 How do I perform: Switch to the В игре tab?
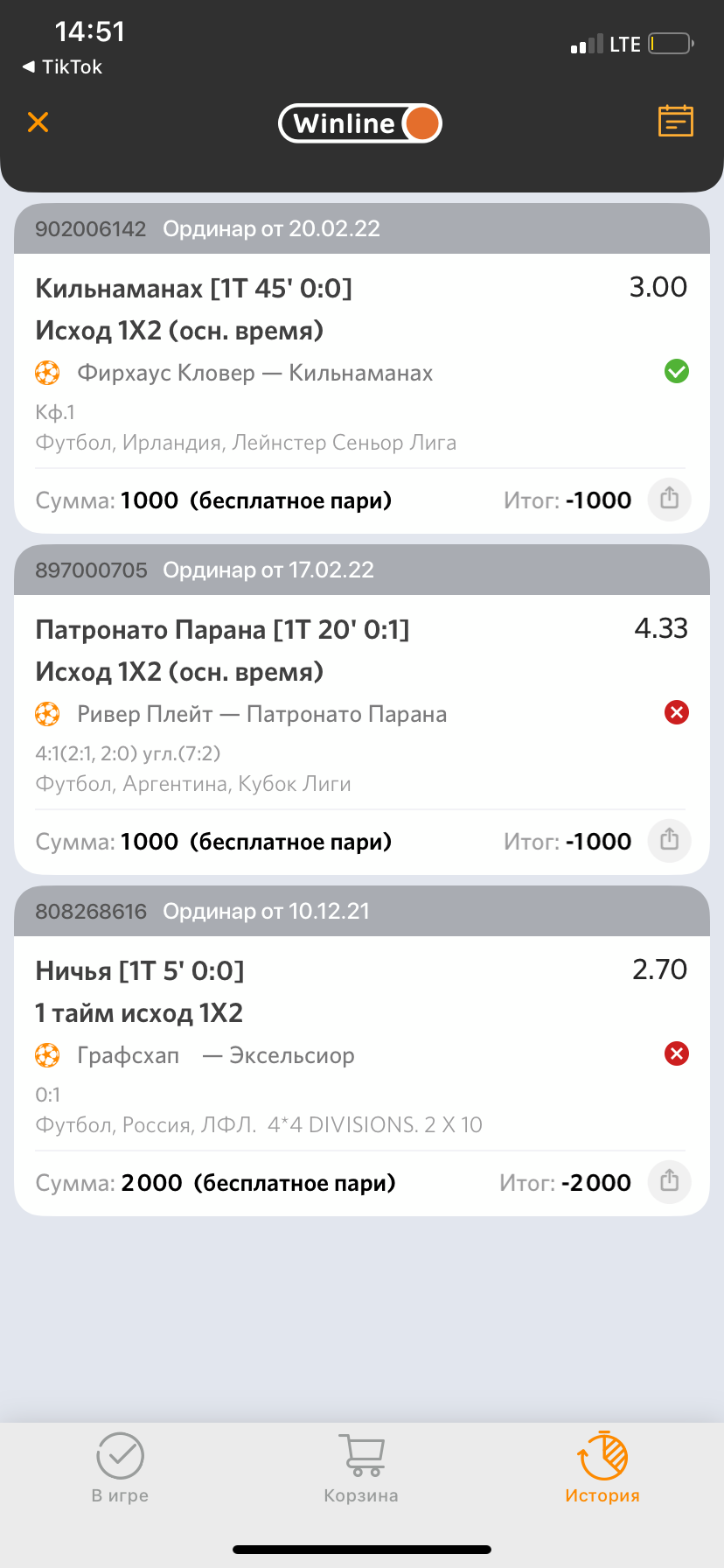[120, 1467]
